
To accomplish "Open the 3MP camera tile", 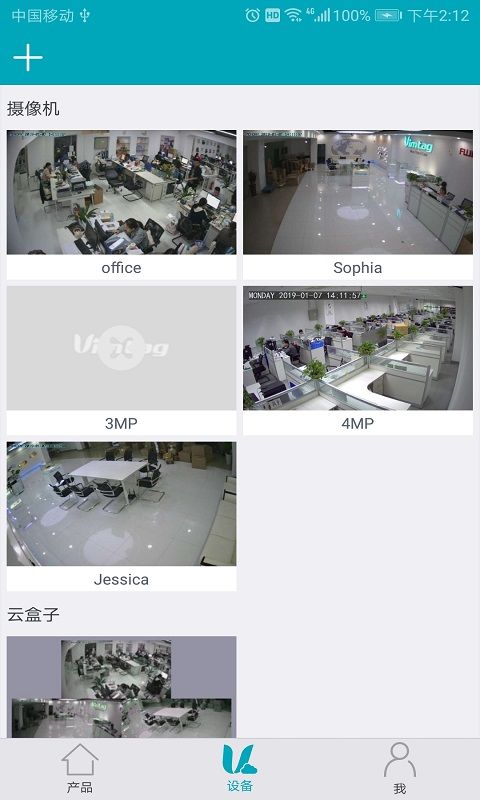I will (121, 360).
